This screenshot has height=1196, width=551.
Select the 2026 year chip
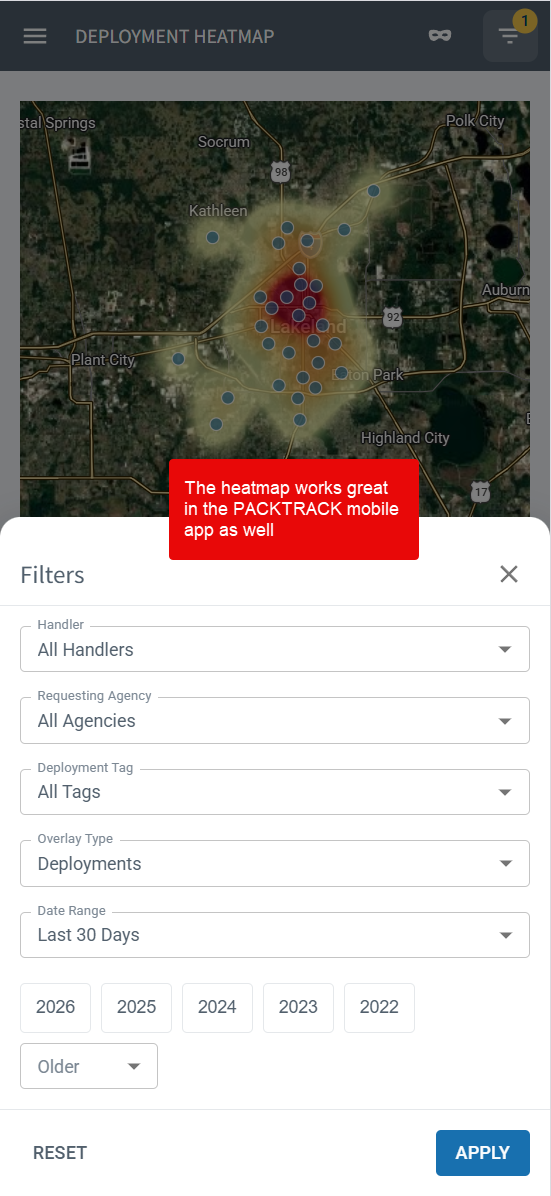tap(56, 1008)
